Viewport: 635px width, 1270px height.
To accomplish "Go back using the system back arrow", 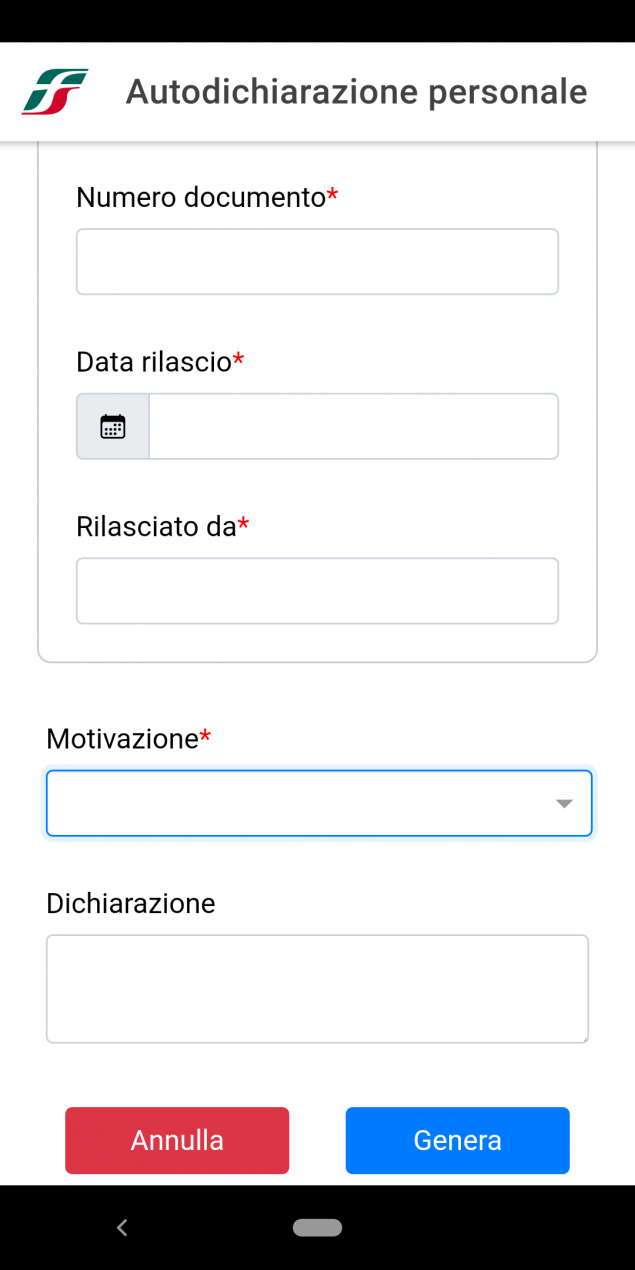I will tap(122, 1228).
